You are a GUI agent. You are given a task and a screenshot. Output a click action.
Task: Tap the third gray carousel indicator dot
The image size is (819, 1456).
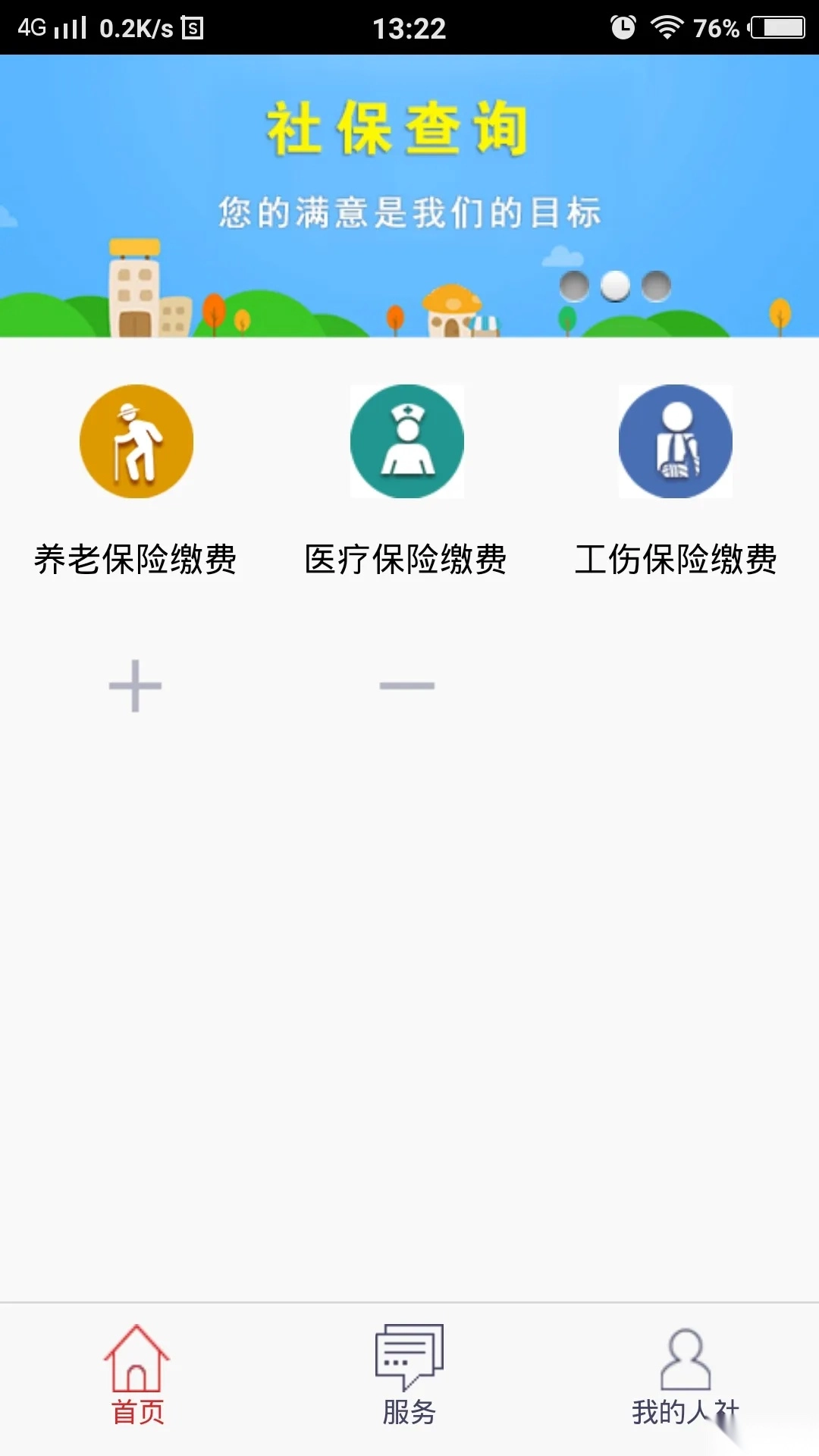point(656,286)
